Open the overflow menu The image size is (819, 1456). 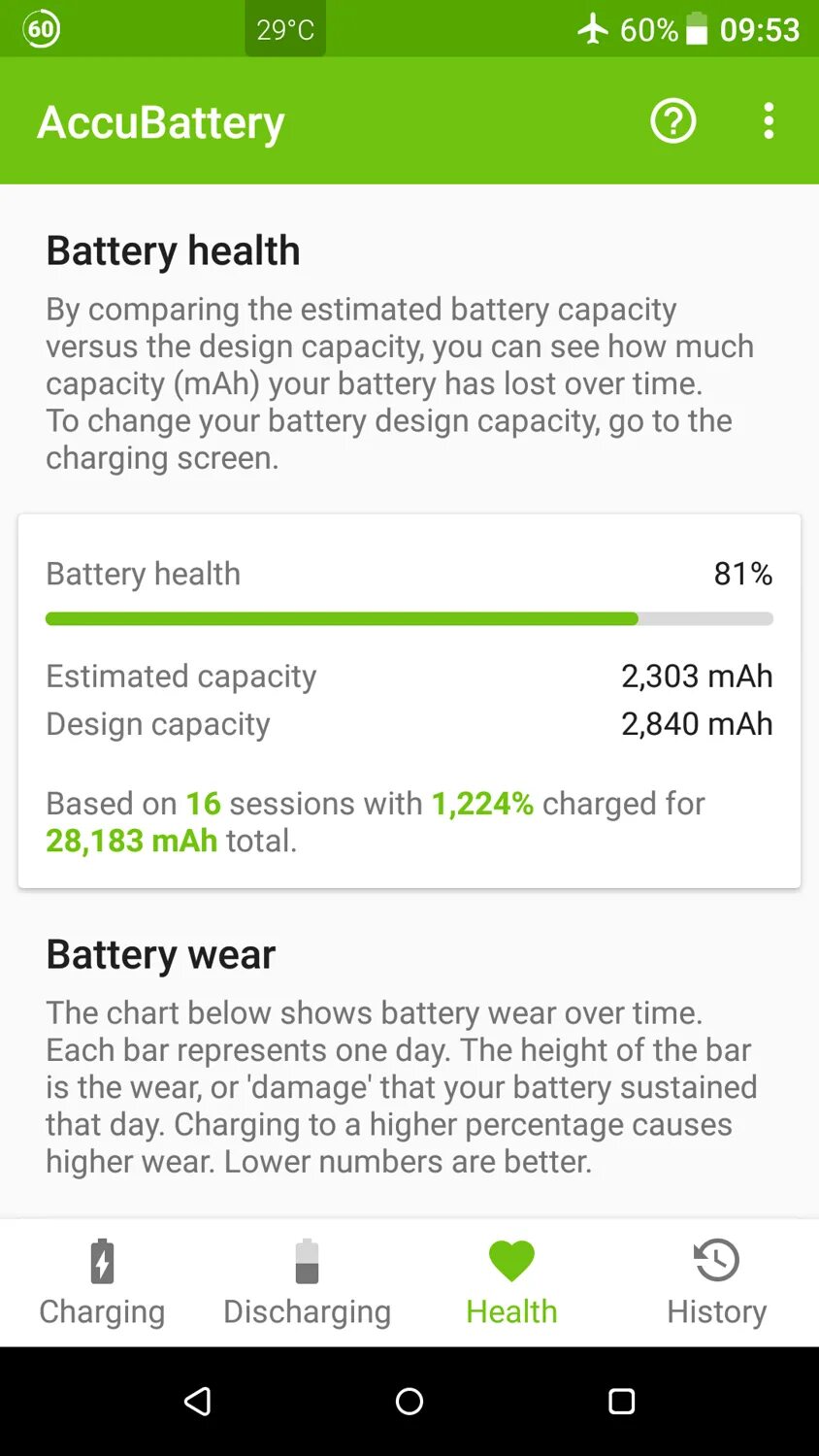(x=769, y=121)
